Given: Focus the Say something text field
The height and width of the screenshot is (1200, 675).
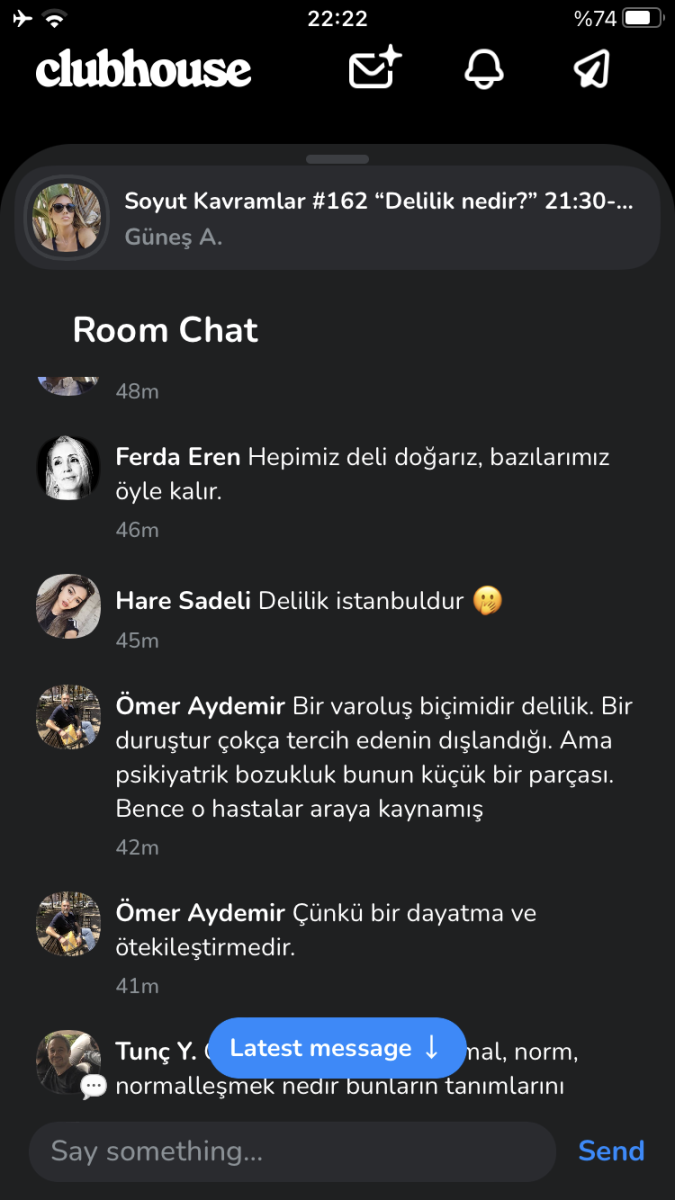Looking at the screenshot, I should pos(292,1151).
